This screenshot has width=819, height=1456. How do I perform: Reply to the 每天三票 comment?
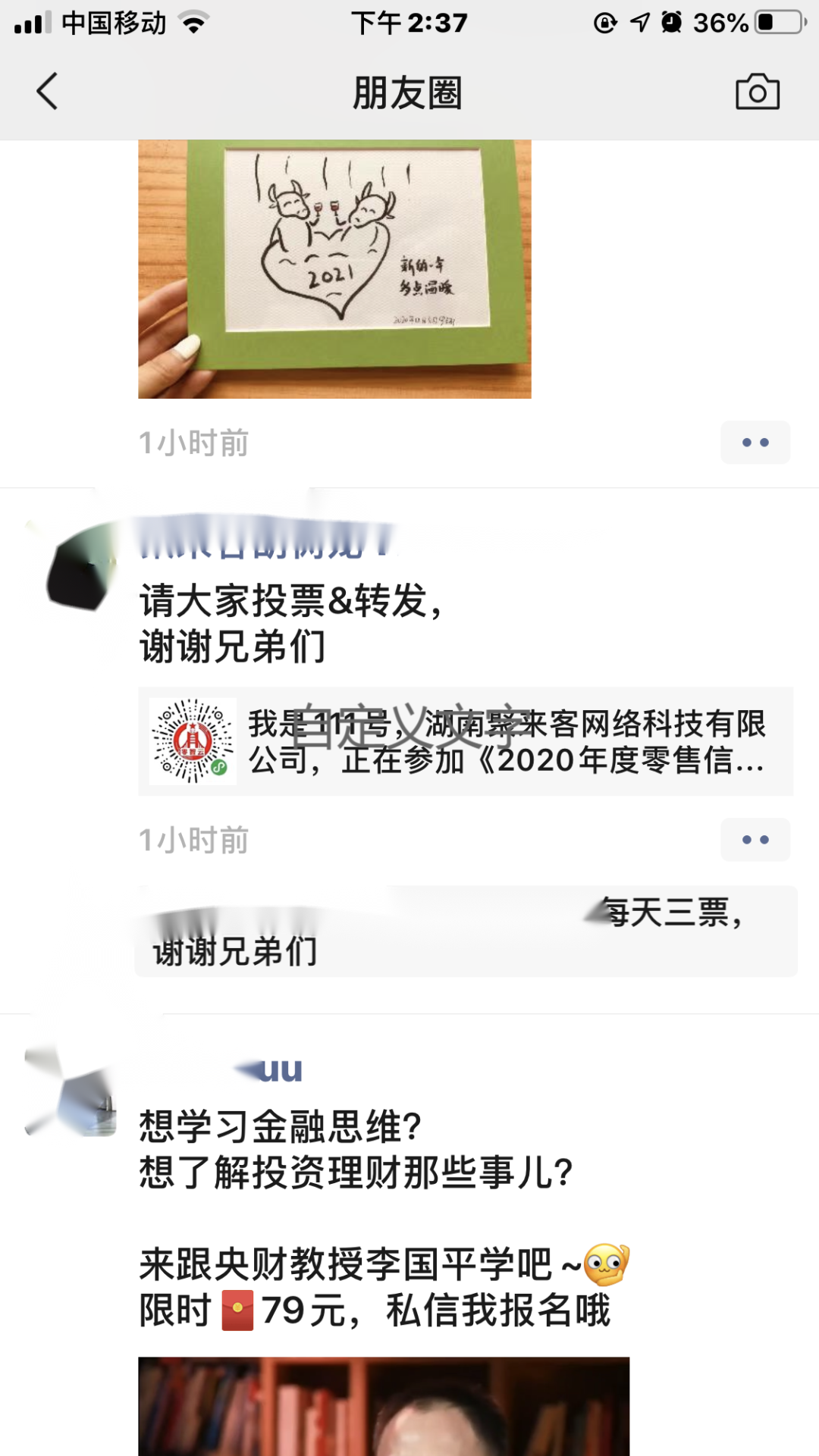464,932
